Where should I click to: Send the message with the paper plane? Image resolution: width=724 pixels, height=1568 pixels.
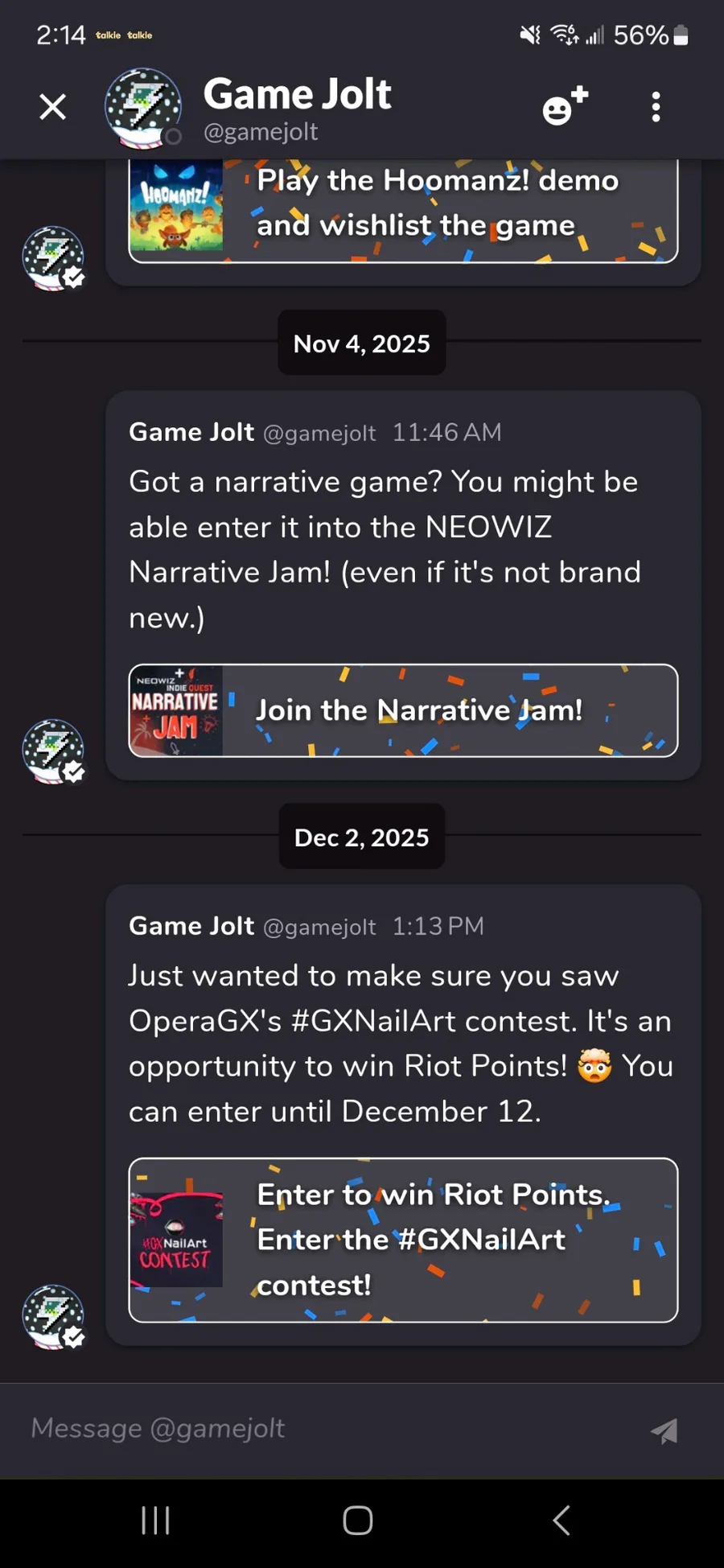click(x=664, y=1430)
